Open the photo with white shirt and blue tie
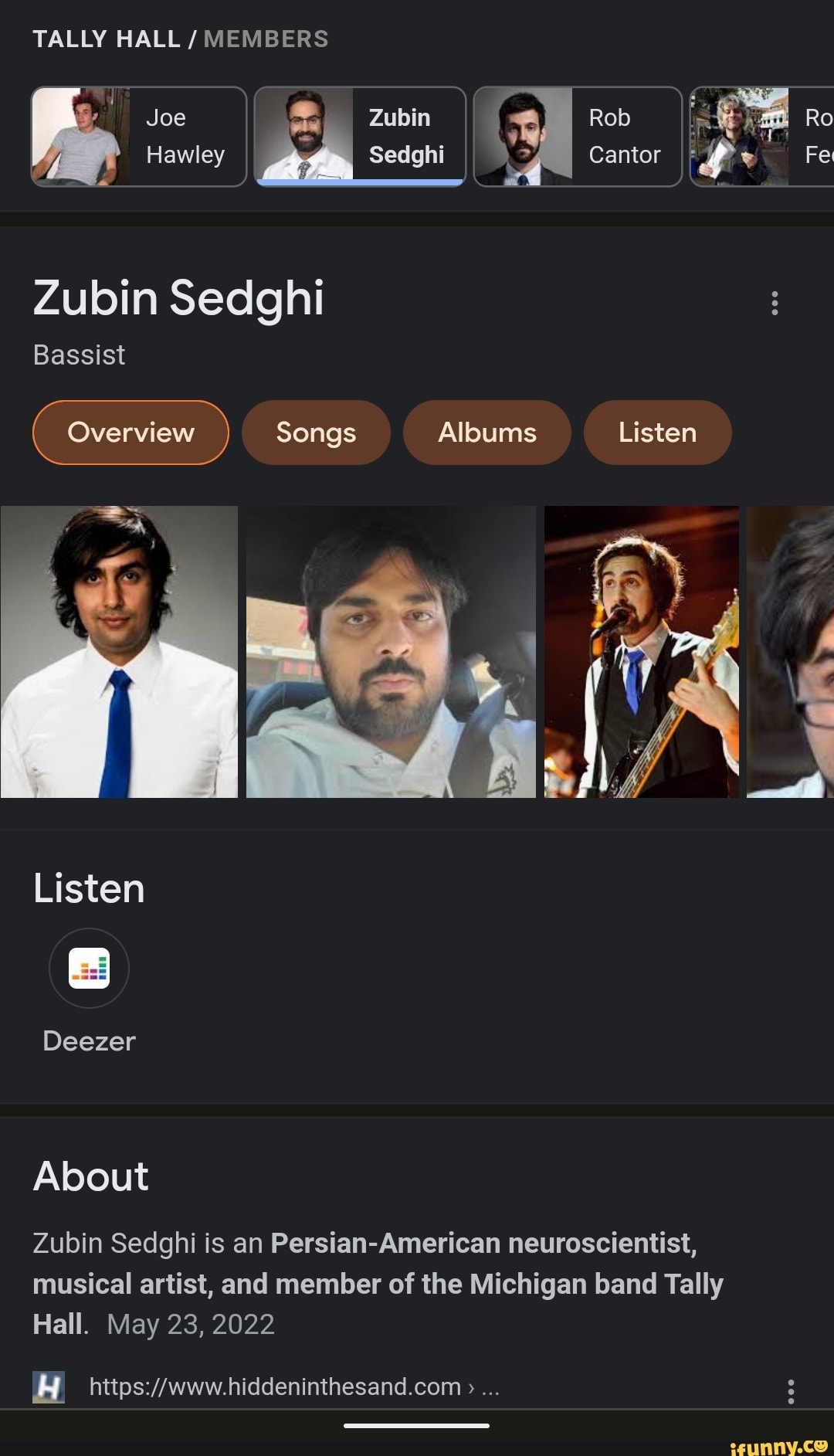834x1456 pixels. click(x=119, y=651)
